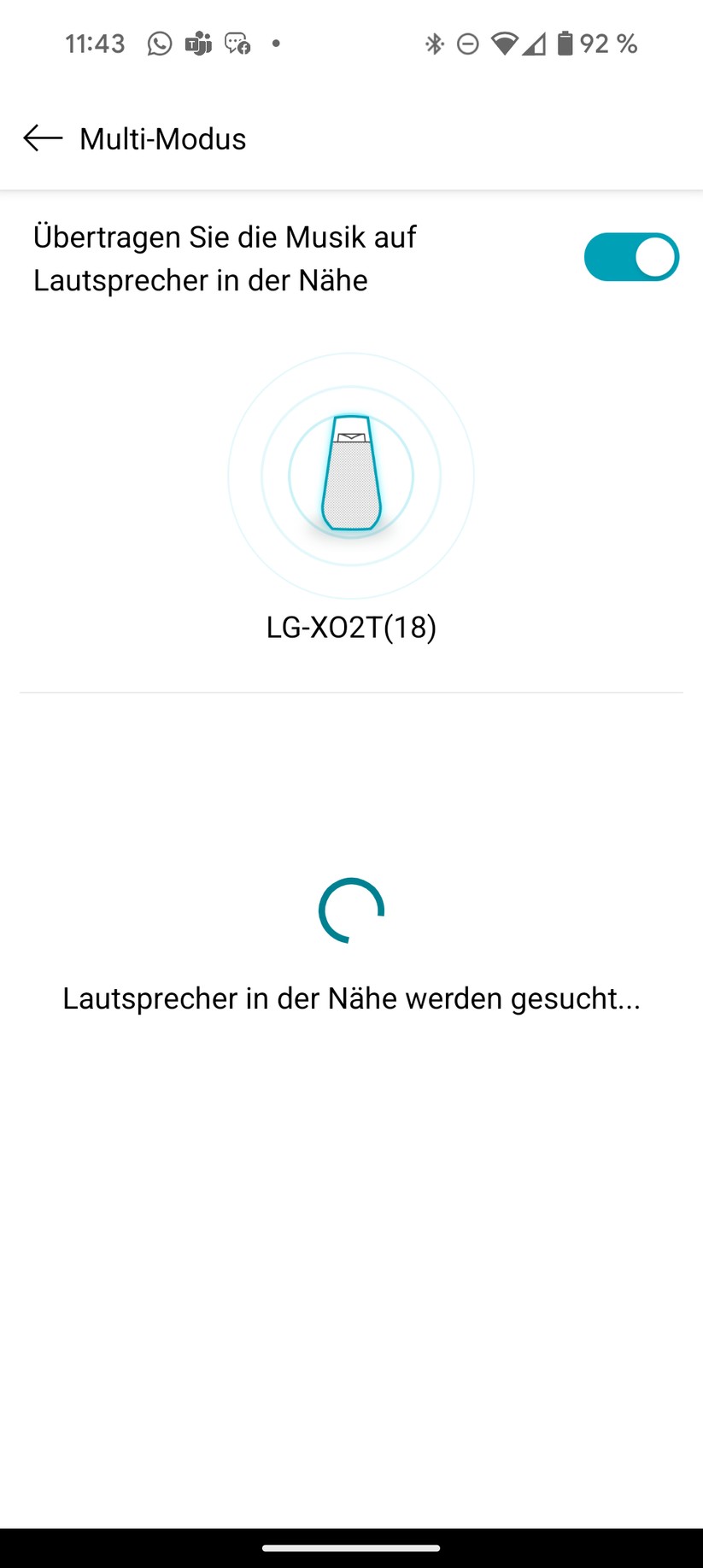Select the LG-XO2T(18) speaker icon
This screenshot has width=703, height=1568.
[350, 476]
